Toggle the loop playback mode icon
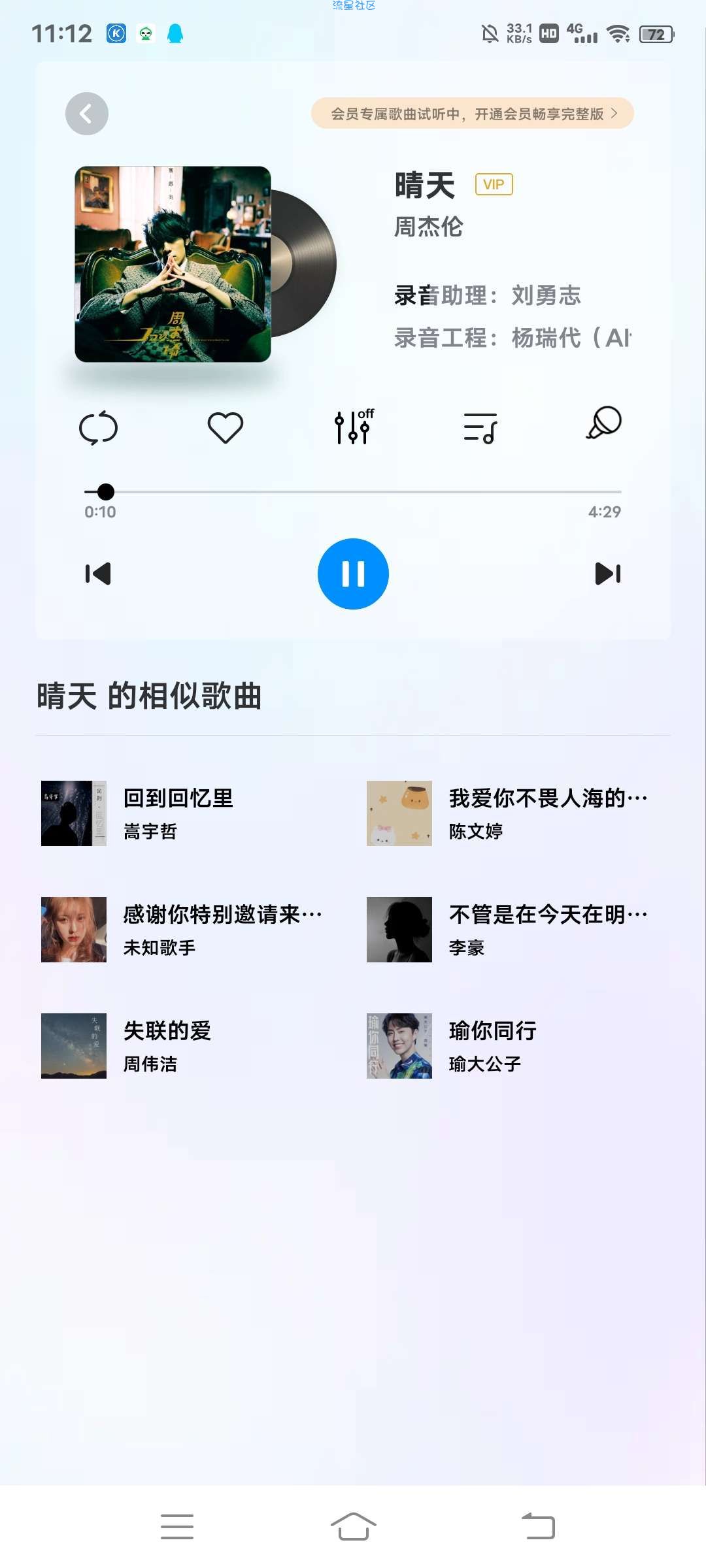Viewport: 706px width, 1568px height. [98, 429]
